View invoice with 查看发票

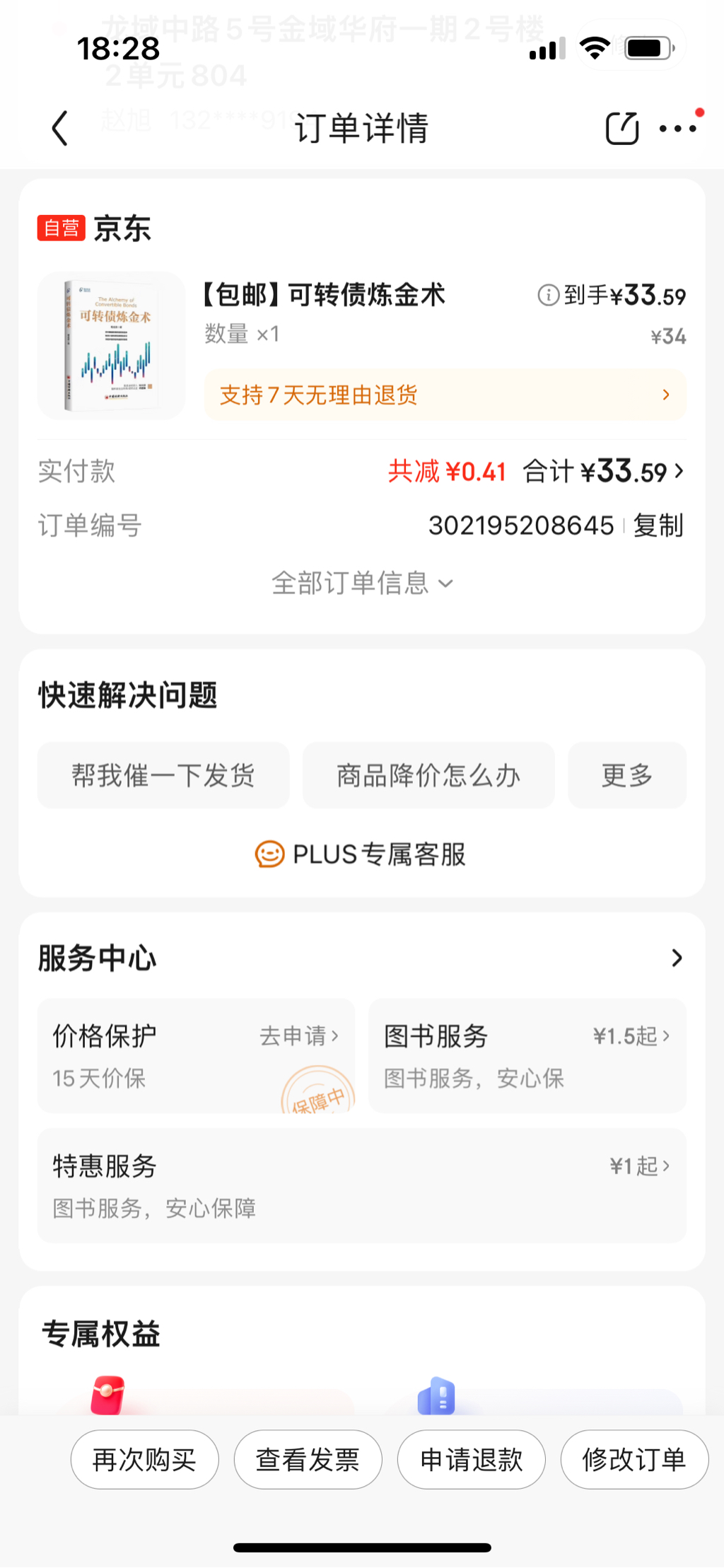point(308,1459)
